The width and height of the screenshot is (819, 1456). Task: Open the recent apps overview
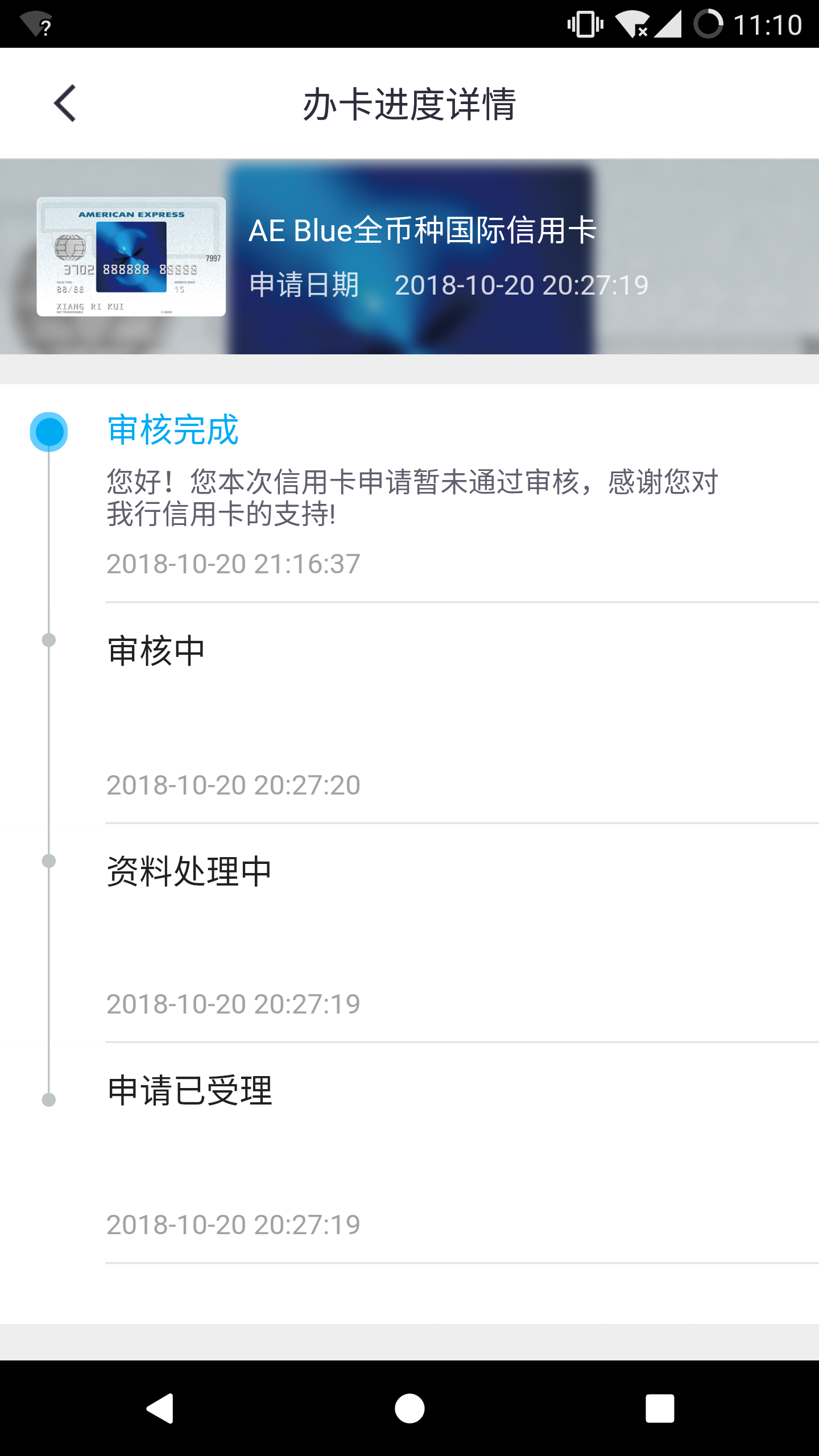[660, 1408]
